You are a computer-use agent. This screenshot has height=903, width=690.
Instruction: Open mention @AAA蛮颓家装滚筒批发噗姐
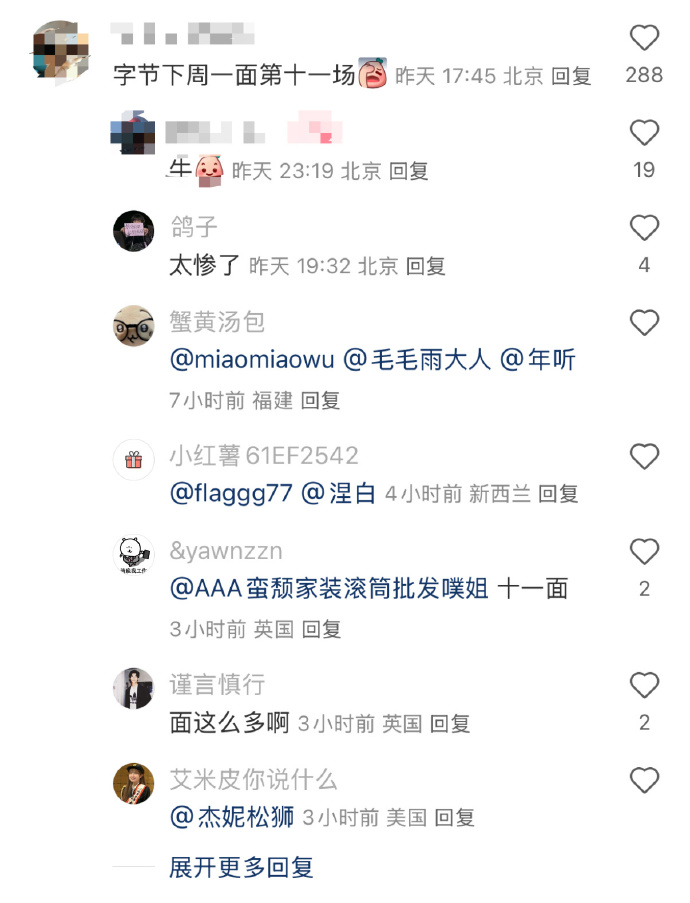pos(329,589)
